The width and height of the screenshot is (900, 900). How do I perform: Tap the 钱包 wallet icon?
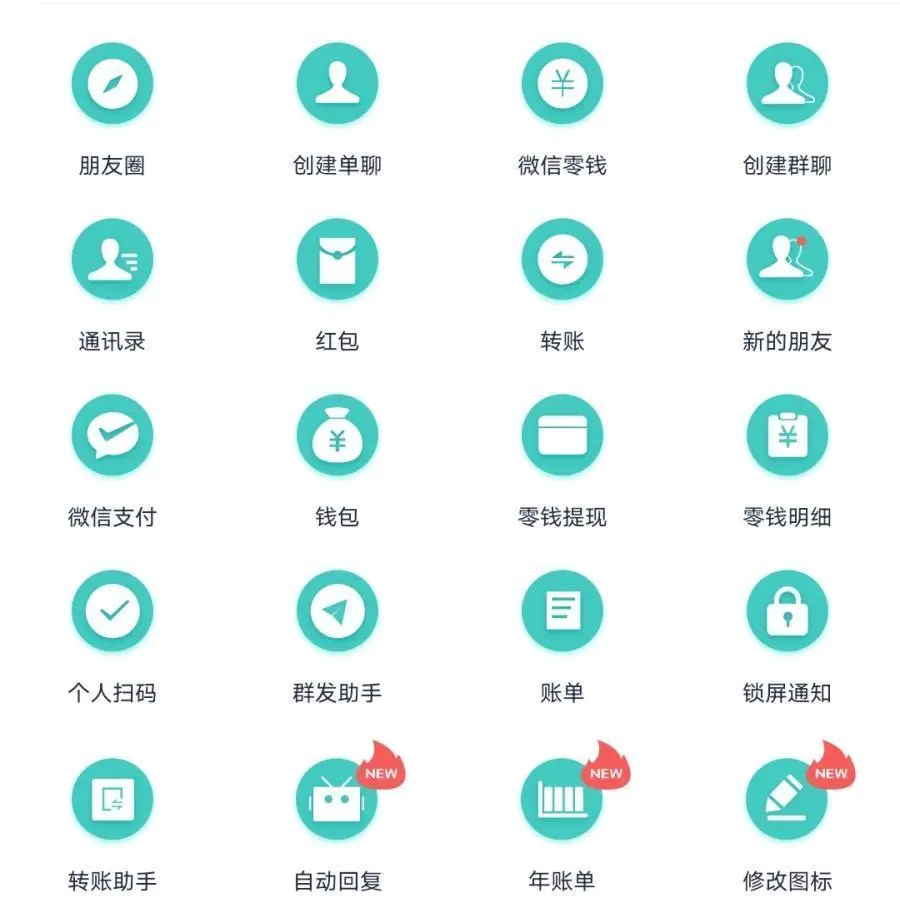[x=337, y=435]
